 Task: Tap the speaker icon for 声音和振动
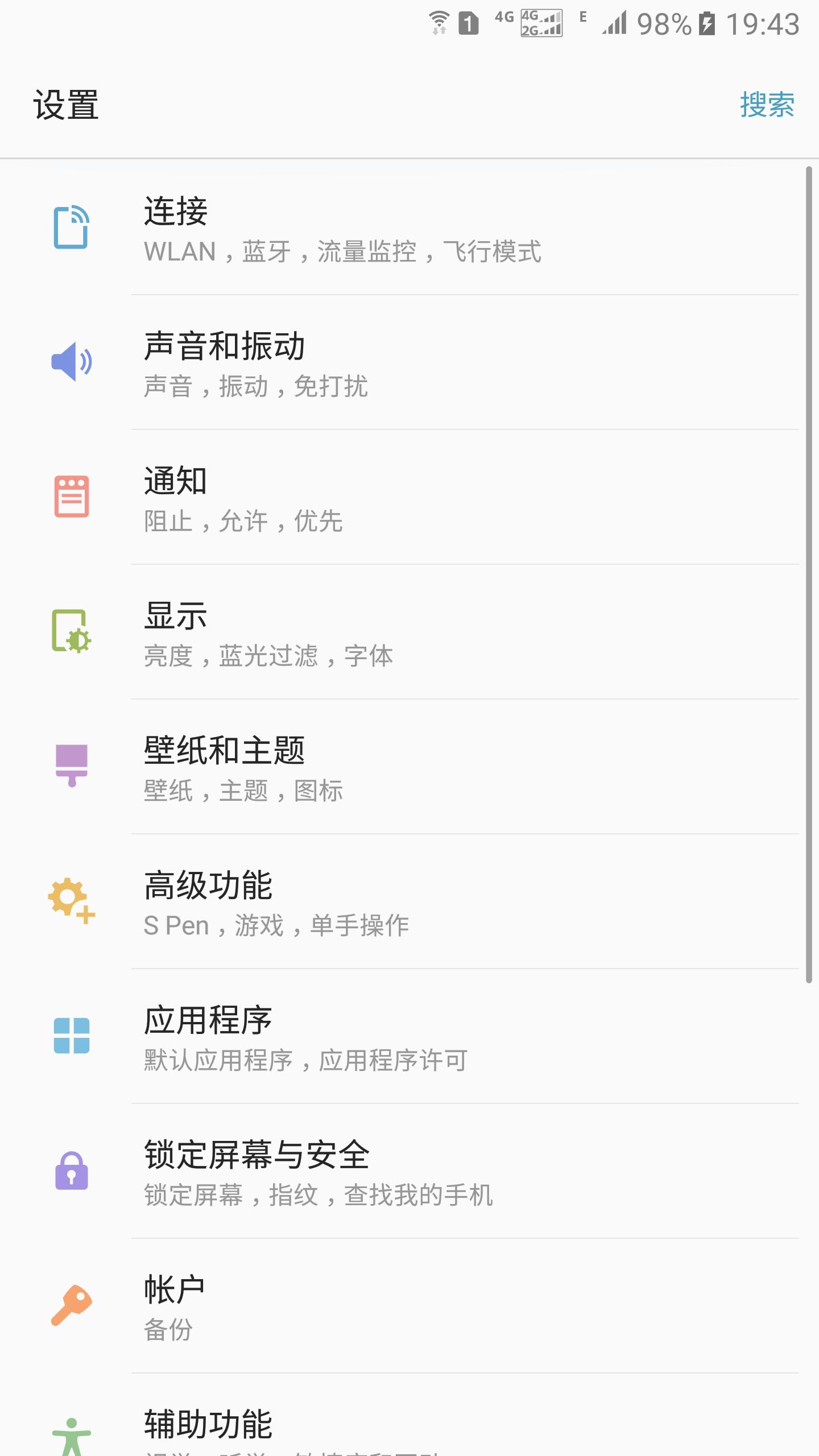[71, 364]
